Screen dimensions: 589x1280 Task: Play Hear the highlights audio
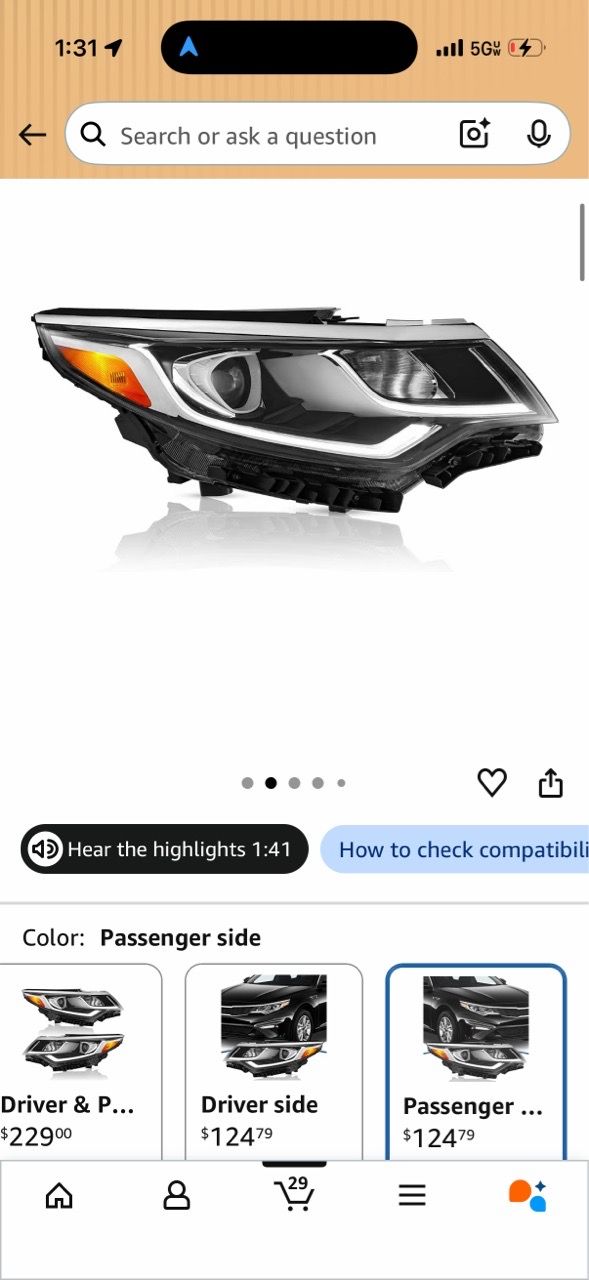pyautogui.click(x=164, y=849)
